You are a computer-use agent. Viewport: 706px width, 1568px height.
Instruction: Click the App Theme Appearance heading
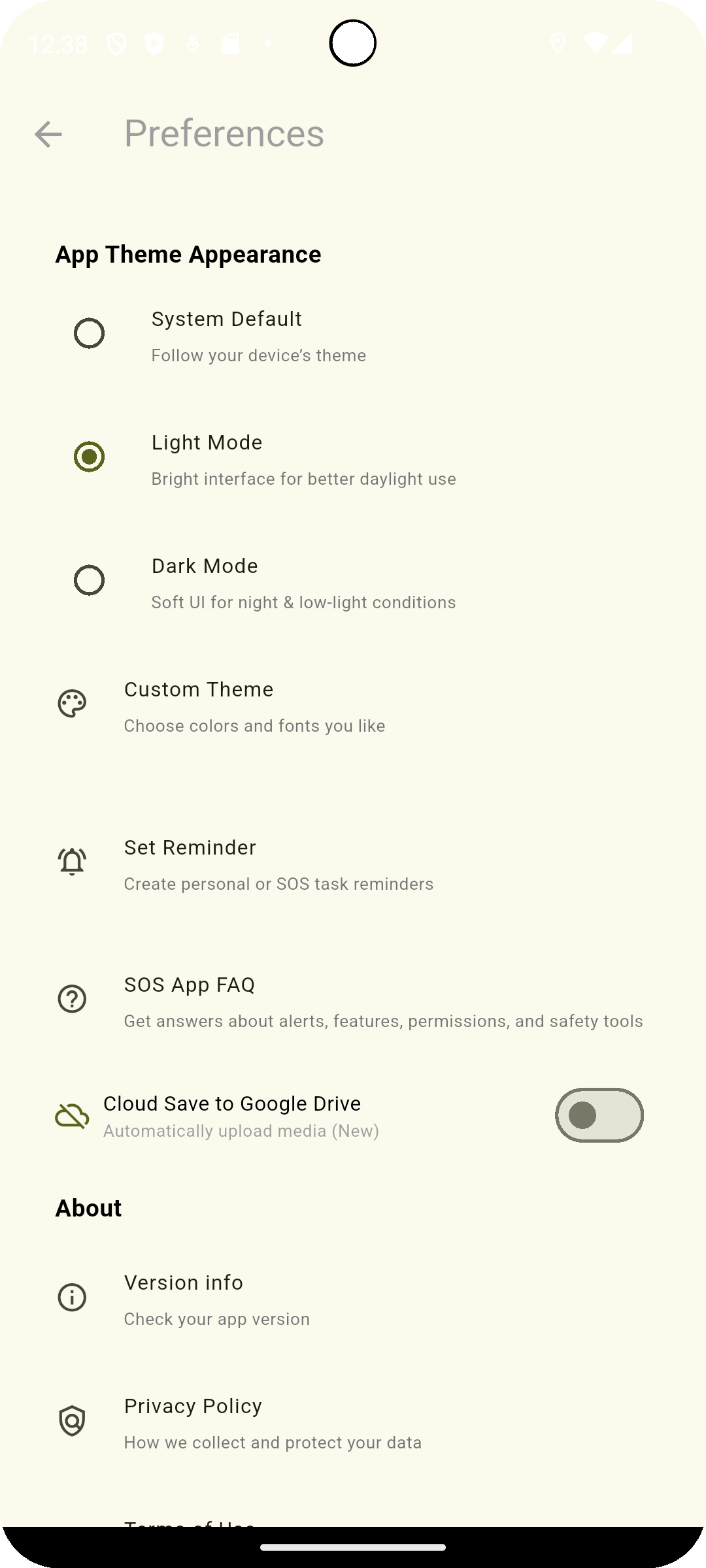click(188, 254)
